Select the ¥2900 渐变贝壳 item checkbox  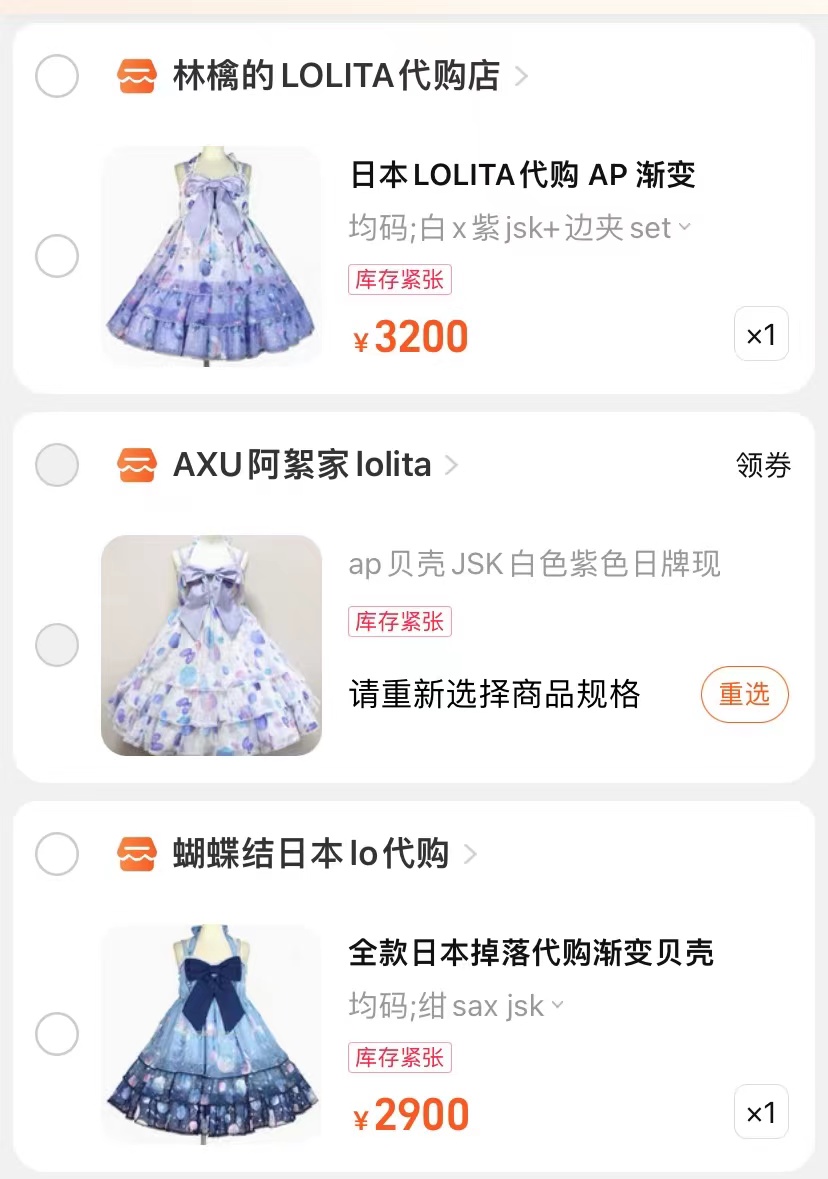click(57, 1034)
